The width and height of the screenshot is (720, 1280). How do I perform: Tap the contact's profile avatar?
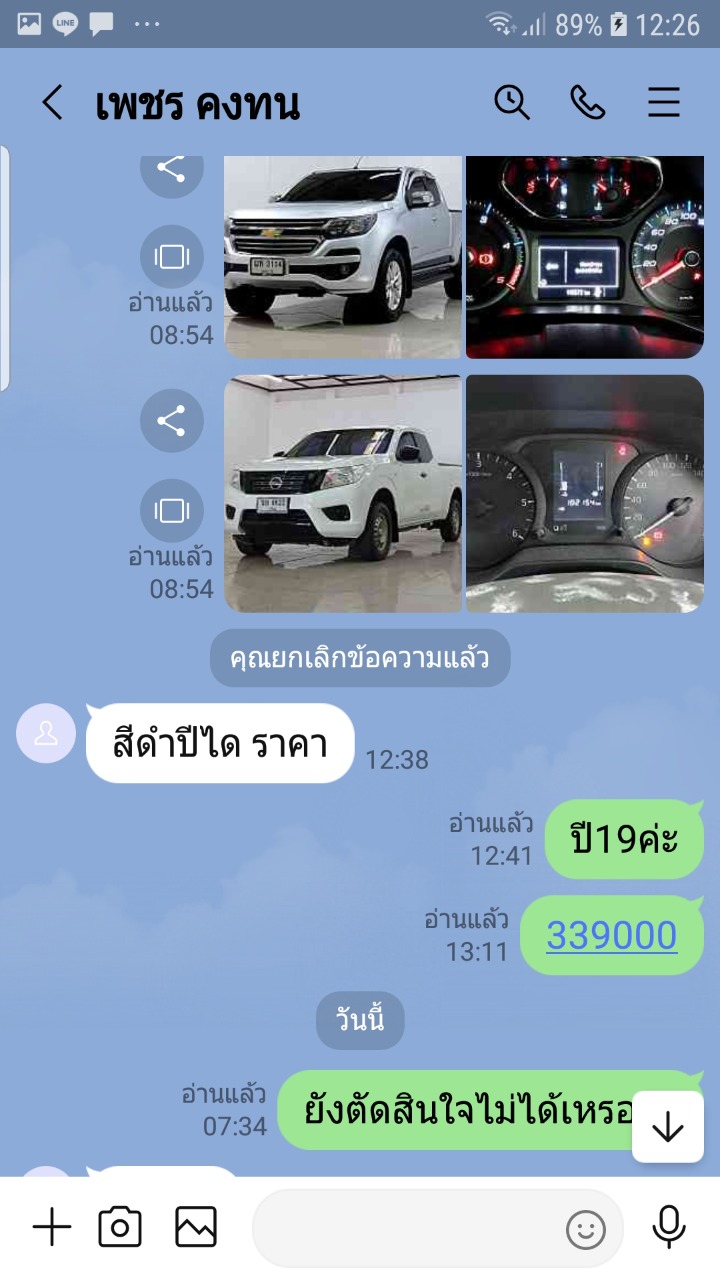(x=46, y=733)
